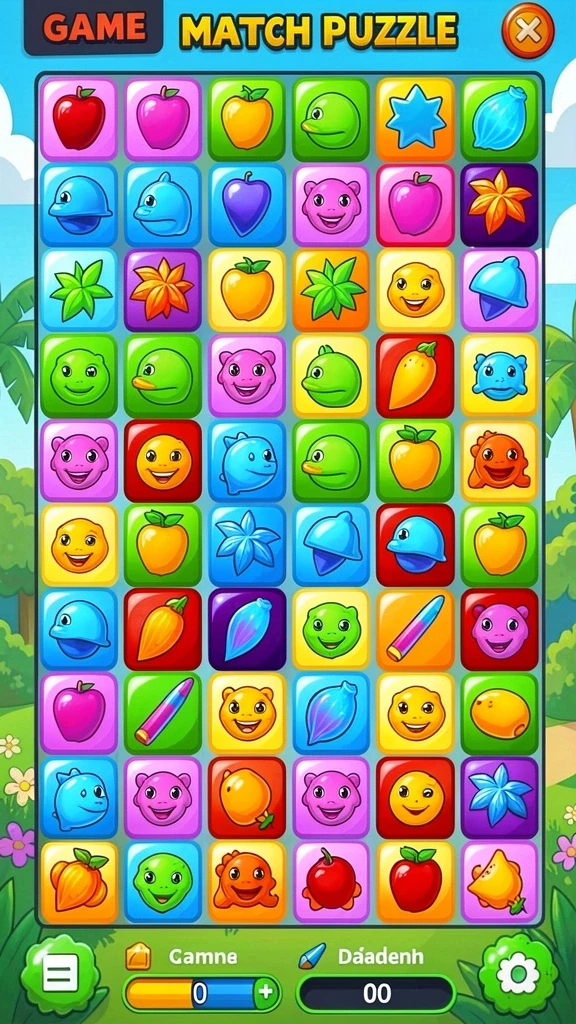This screenshot has width=576, height=1024.
Task: Select the round orange fruit on the red tile
Action: pos(247,797)
